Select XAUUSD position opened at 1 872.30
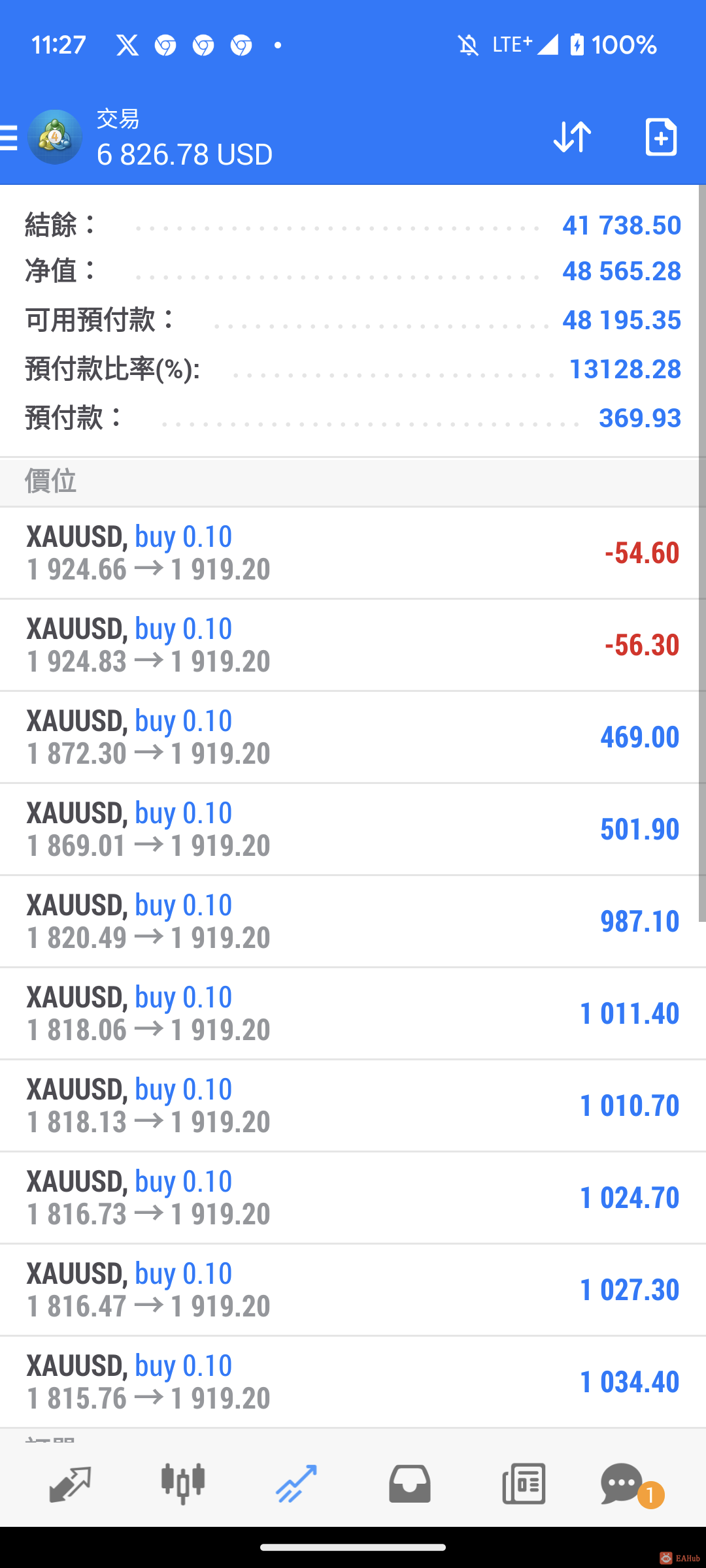Screen dimensions: 706x1568 pyautogui.click(x=353, y=737)
